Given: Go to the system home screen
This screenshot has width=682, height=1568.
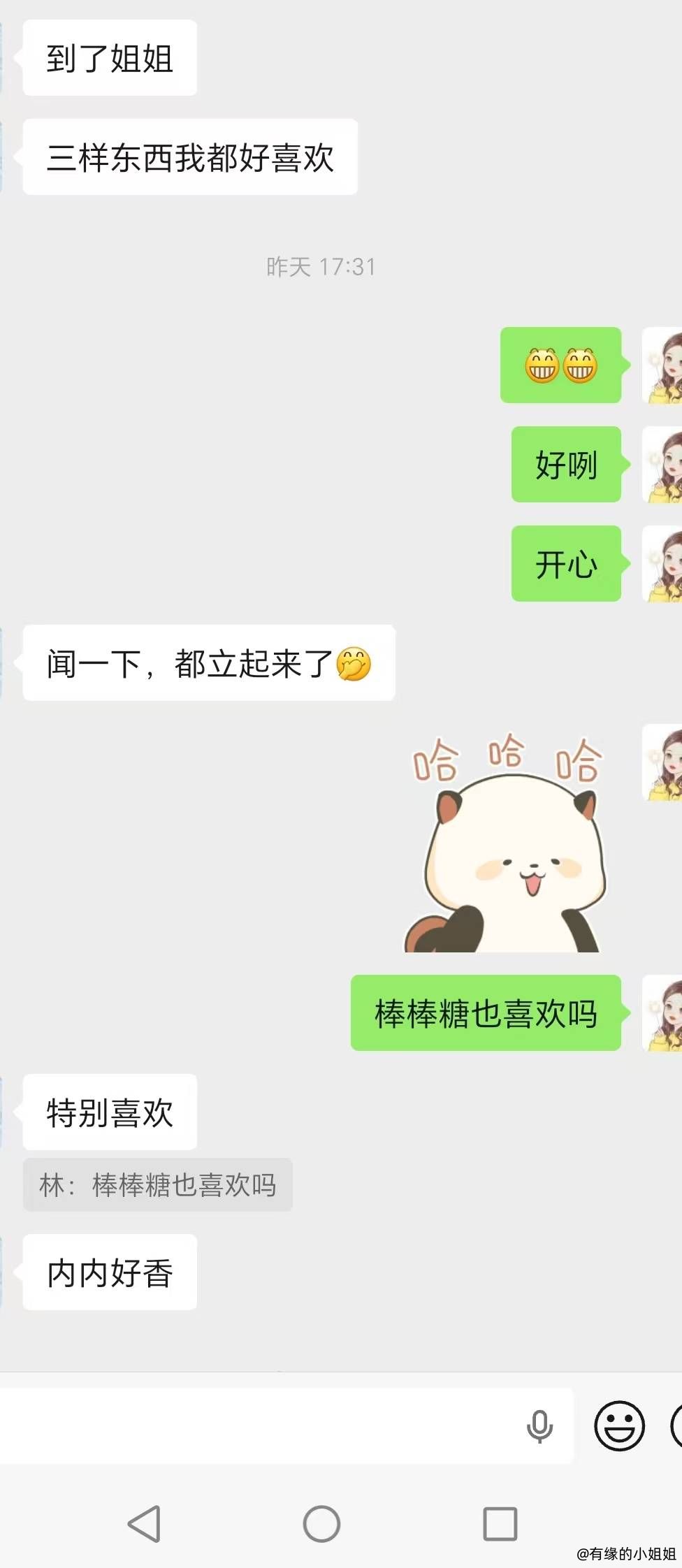Looking at the screenshot, I should click(x=321, y=1523).
